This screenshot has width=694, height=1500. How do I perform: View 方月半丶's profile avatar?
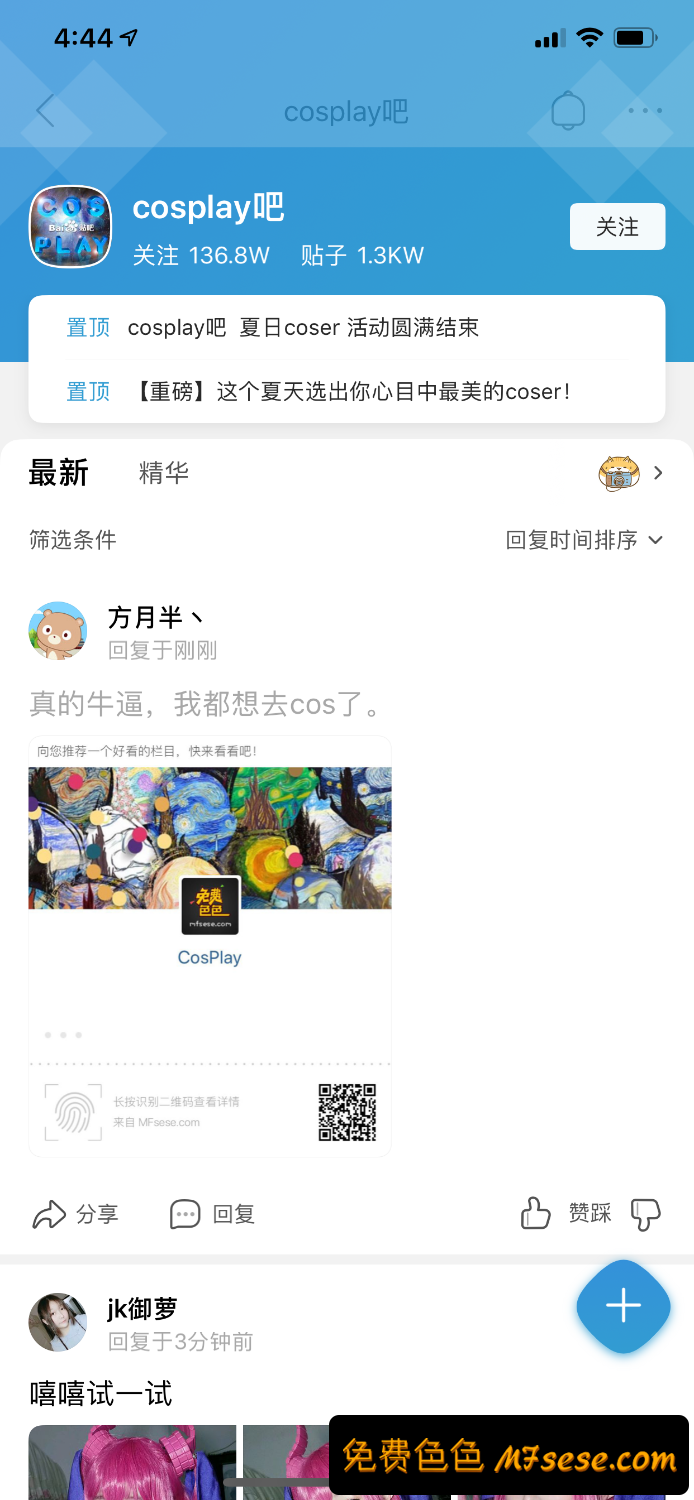pos(58,631)
